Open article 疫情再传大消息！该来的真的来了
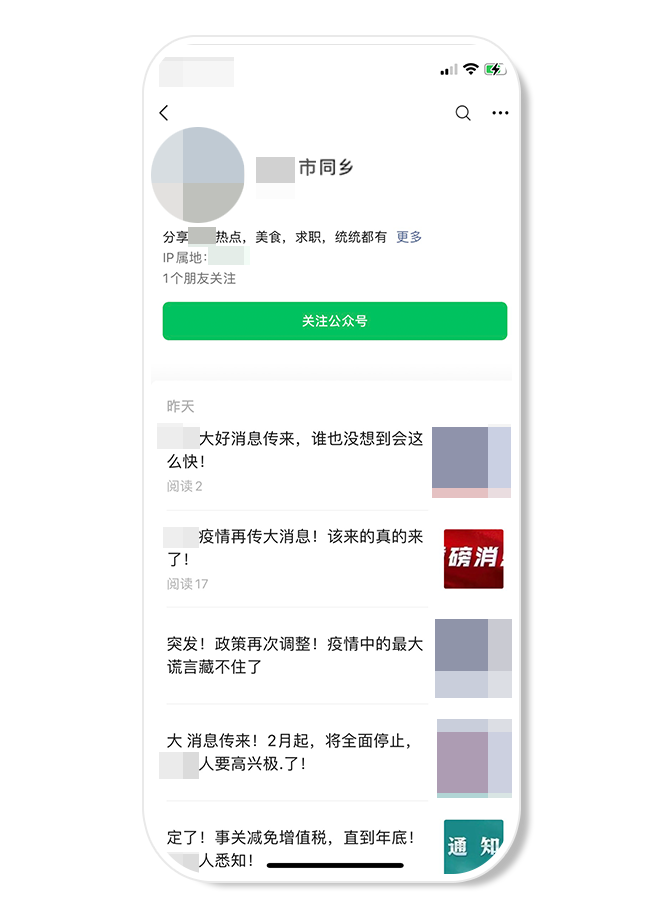 pos(296,548)
